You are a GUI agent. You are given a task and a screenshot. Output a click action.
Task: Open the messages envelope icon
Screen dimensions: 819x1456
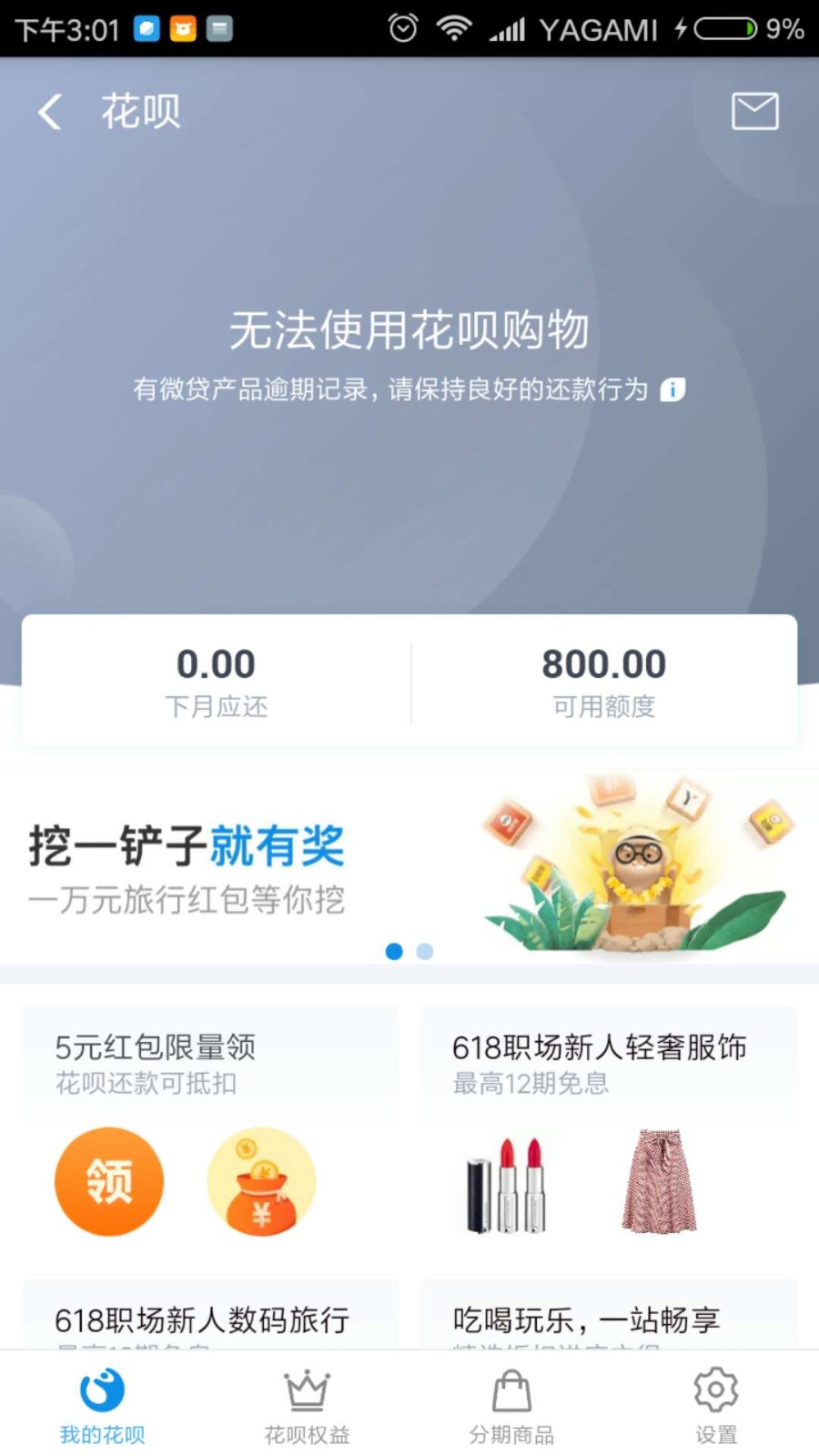point(754,111)
